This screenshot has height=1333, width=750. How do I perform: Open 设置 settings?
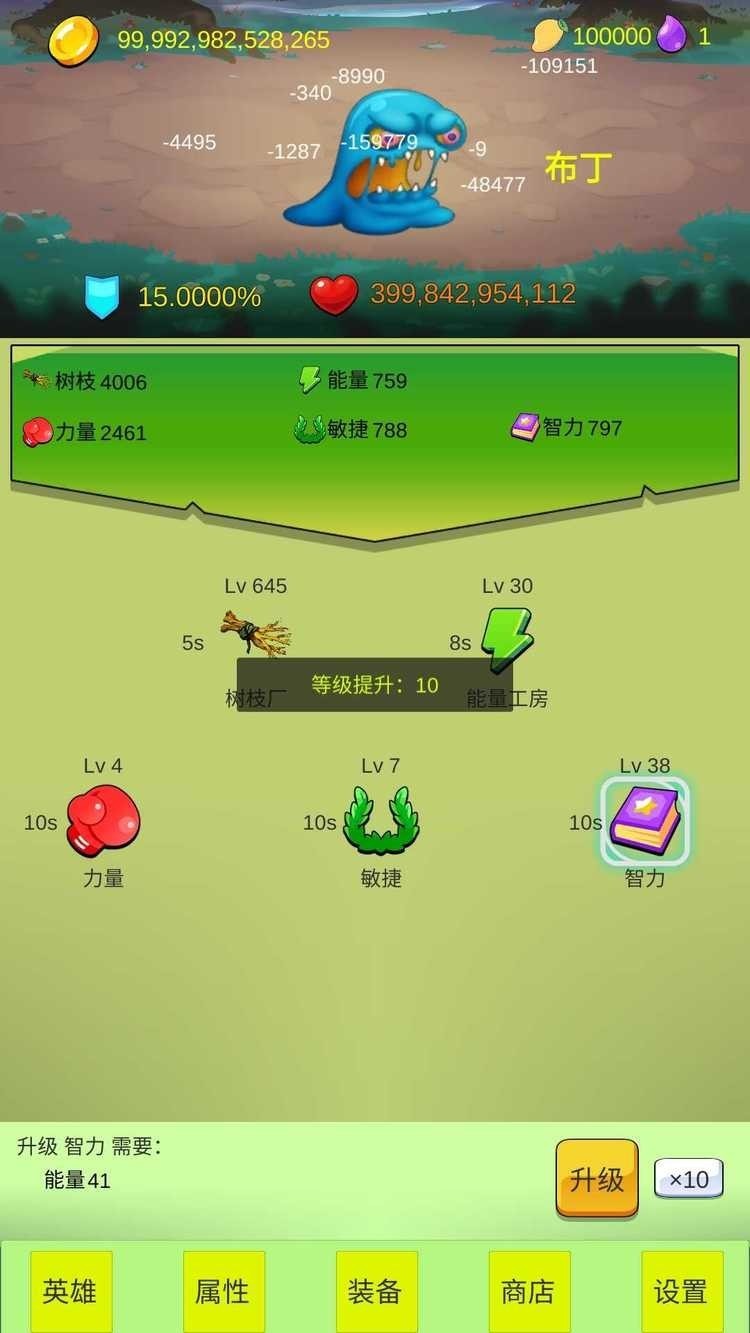click(x=681, y=1290)
